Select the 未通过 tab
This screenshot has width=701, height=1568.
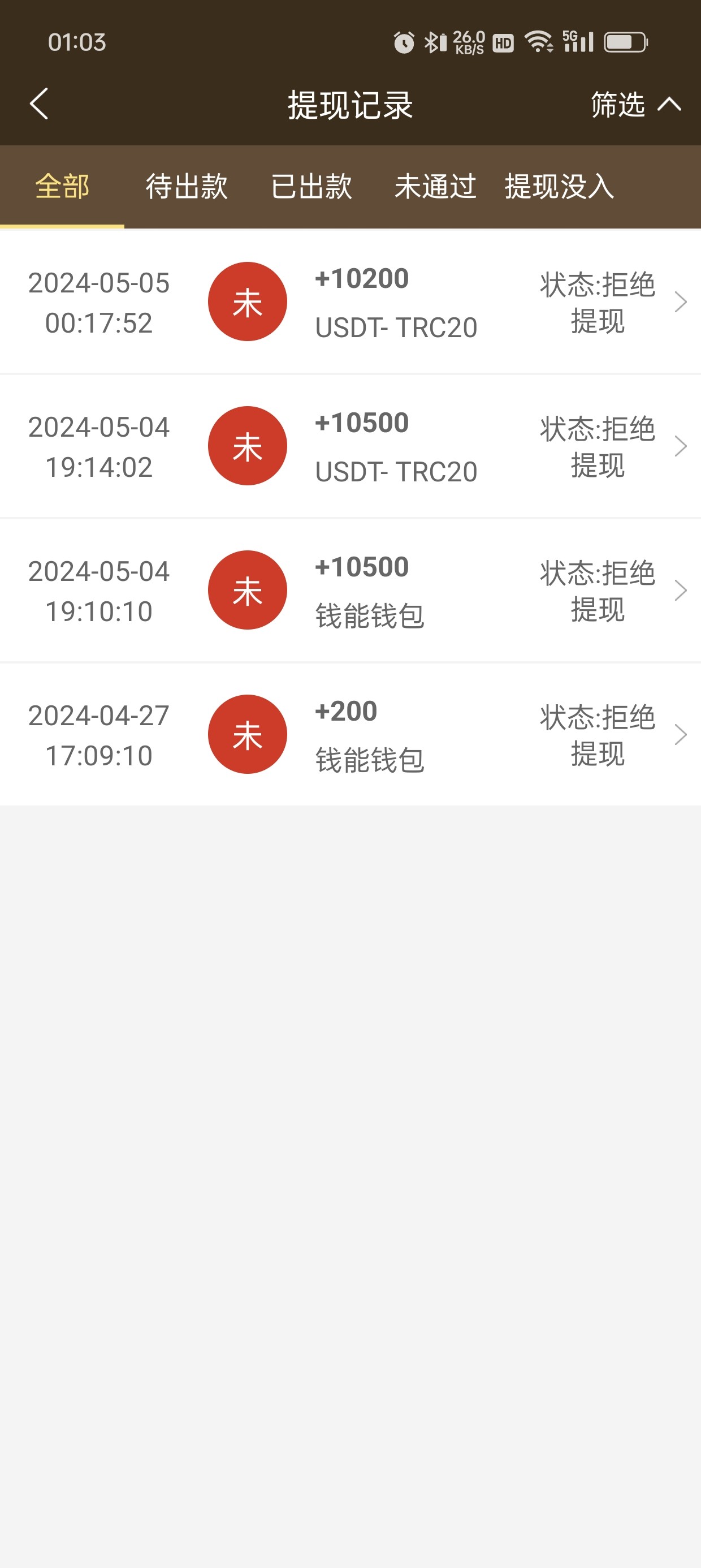pyautogui.click(x=436, y=187)
